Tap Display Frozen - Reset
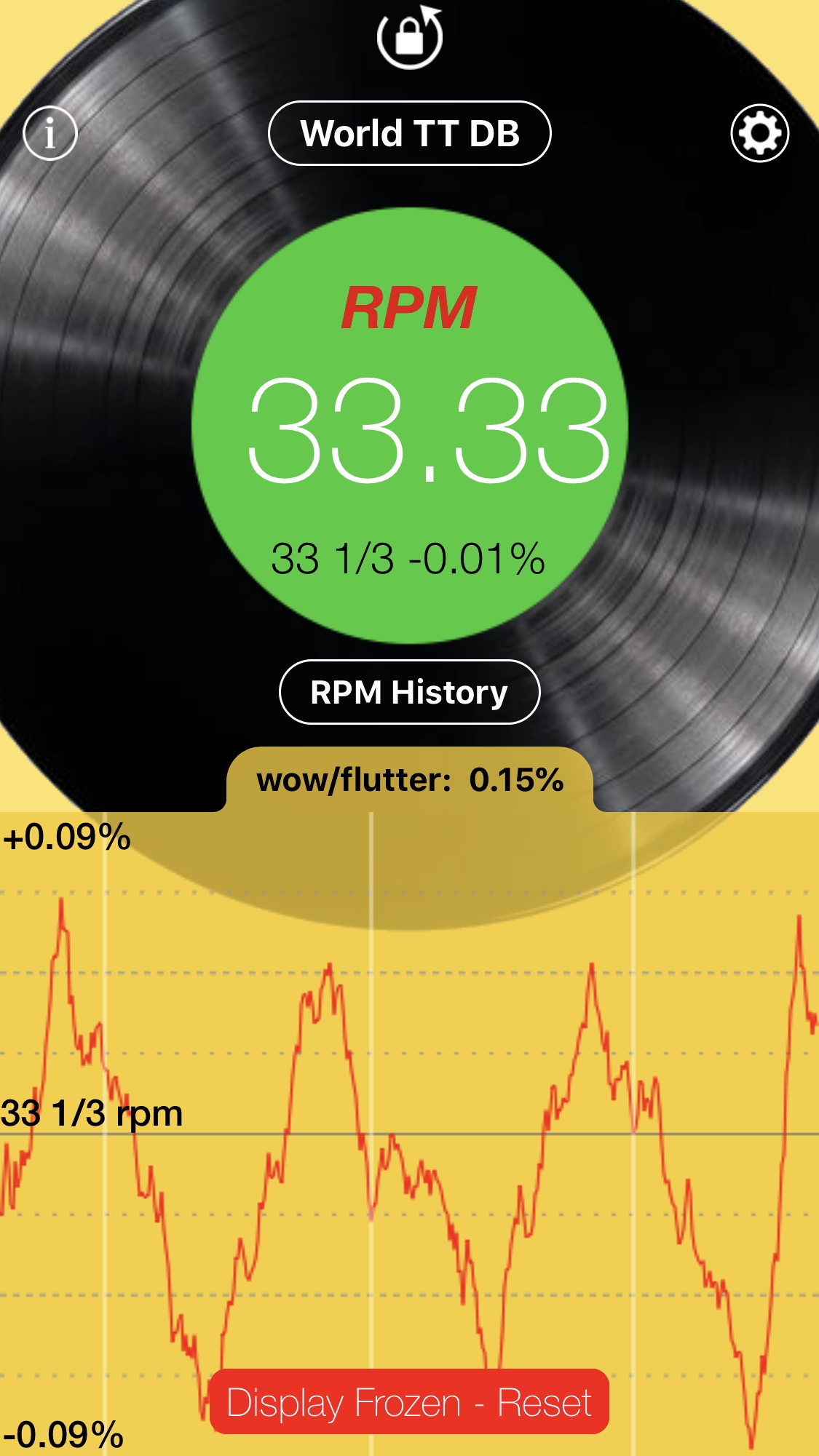The height and width of the screenshot is (1456, 819). point(409,1401)
